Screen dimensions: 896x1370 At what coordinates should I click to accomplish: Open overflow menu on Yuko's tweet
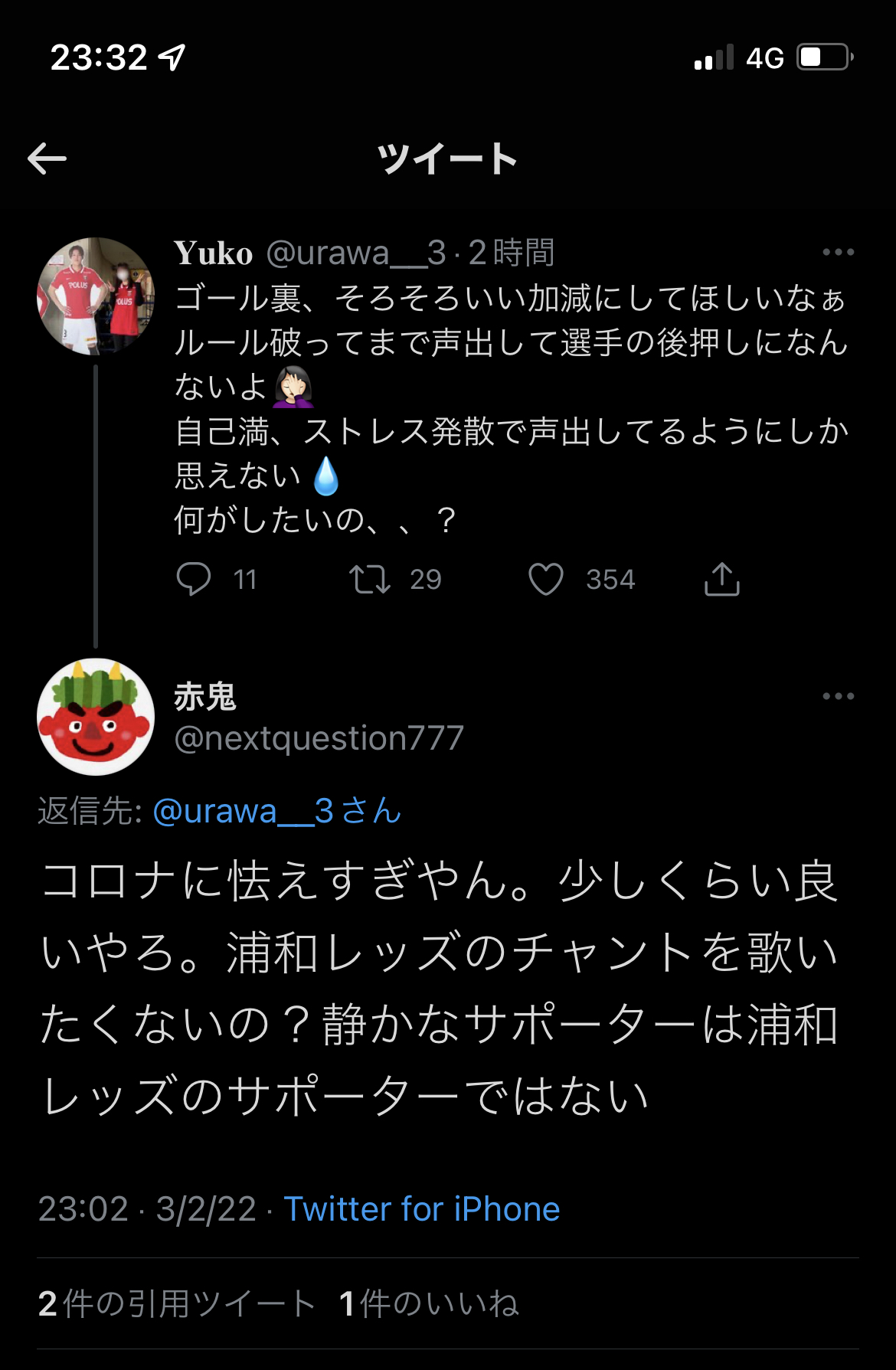[838, 252]
